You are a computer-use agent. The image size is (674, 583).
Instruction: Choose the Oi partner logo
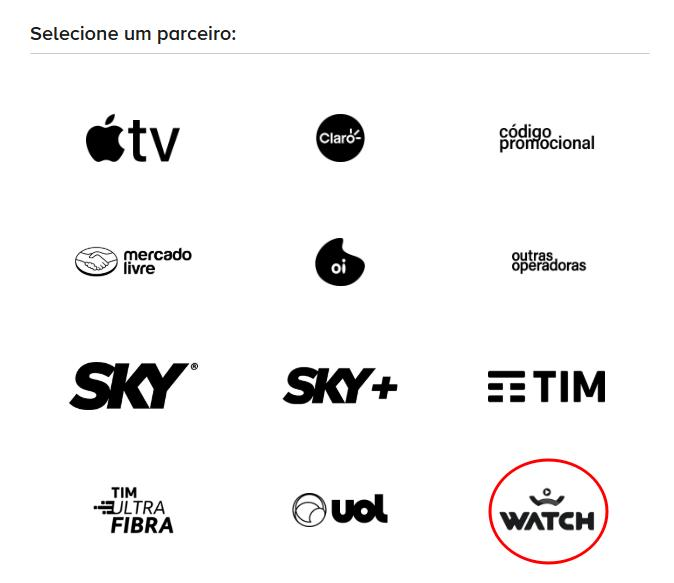pos(340,262)
